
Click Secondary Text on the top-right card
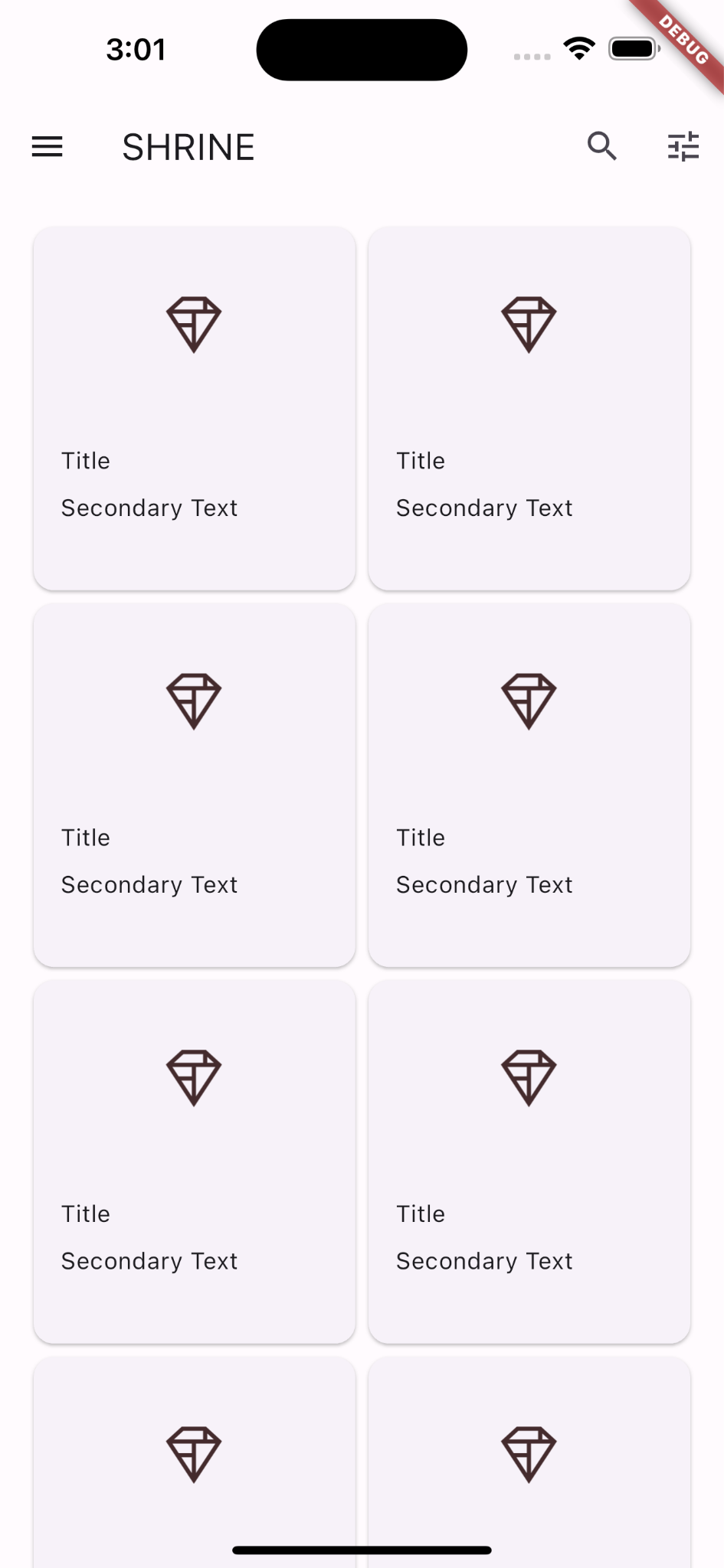point(484,507)
